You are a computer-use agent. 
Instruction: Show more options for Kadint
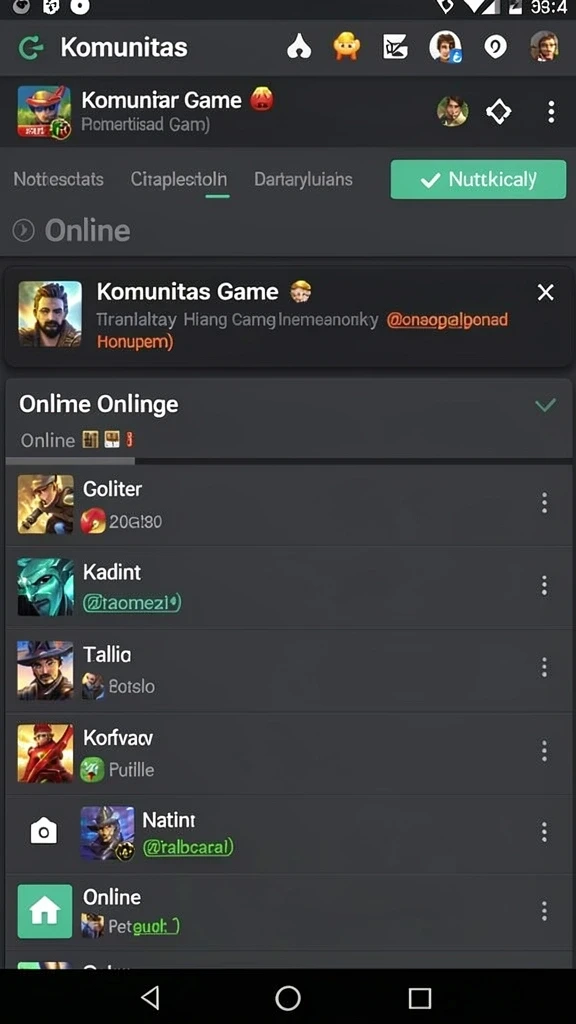point(544,586)
